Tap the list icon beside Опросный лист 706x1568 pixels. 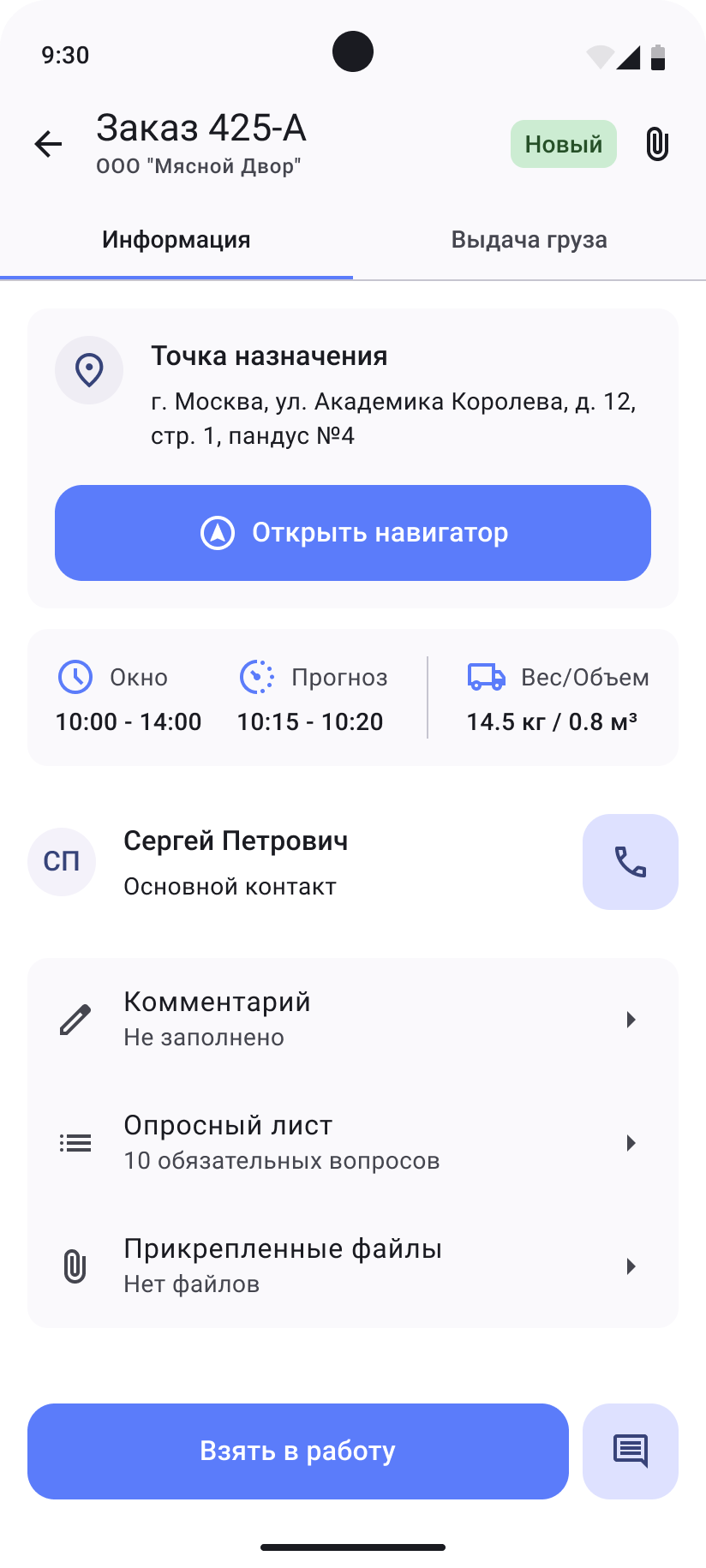point(75,1142)
